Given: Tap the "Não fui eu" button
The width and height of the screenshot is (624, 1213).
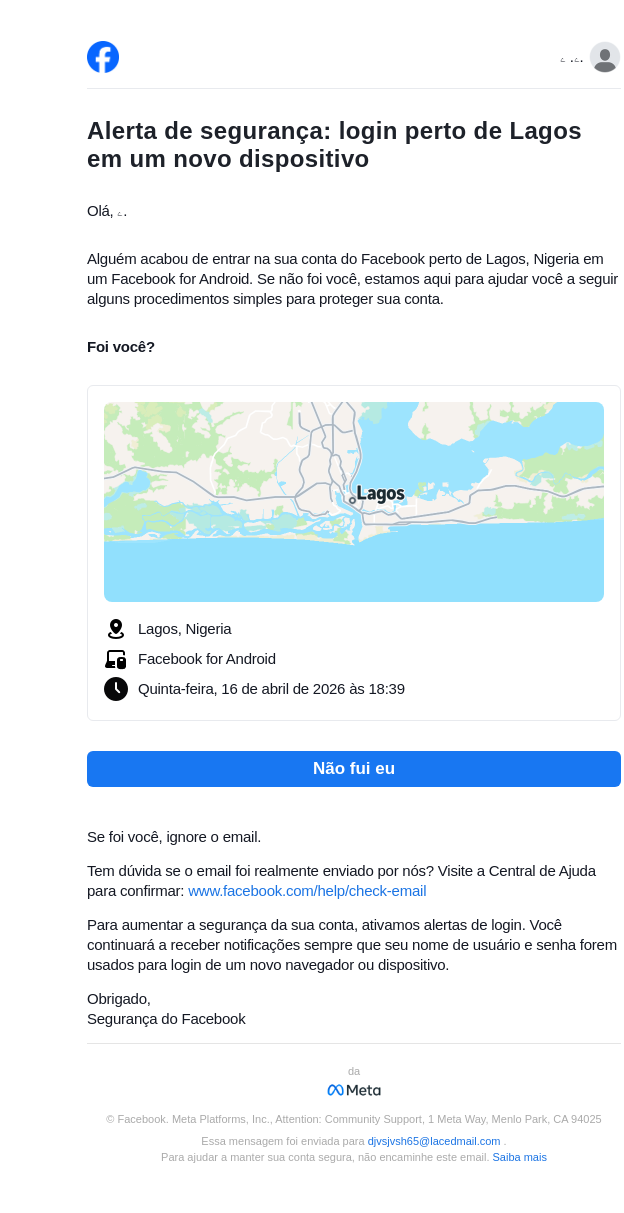Looking at the screenshot, I should click(x=353, y=769).
